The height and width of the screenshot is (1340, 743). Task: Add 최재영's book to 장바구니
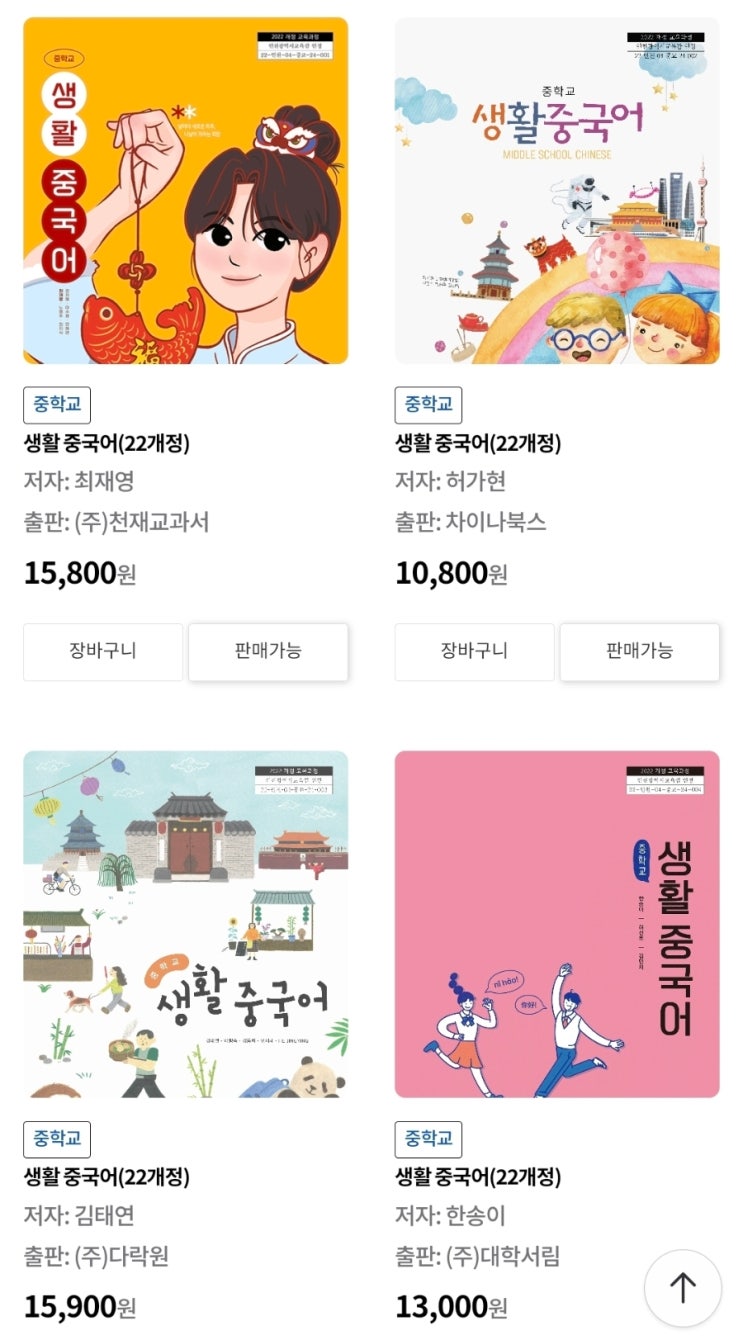(103, 651)
